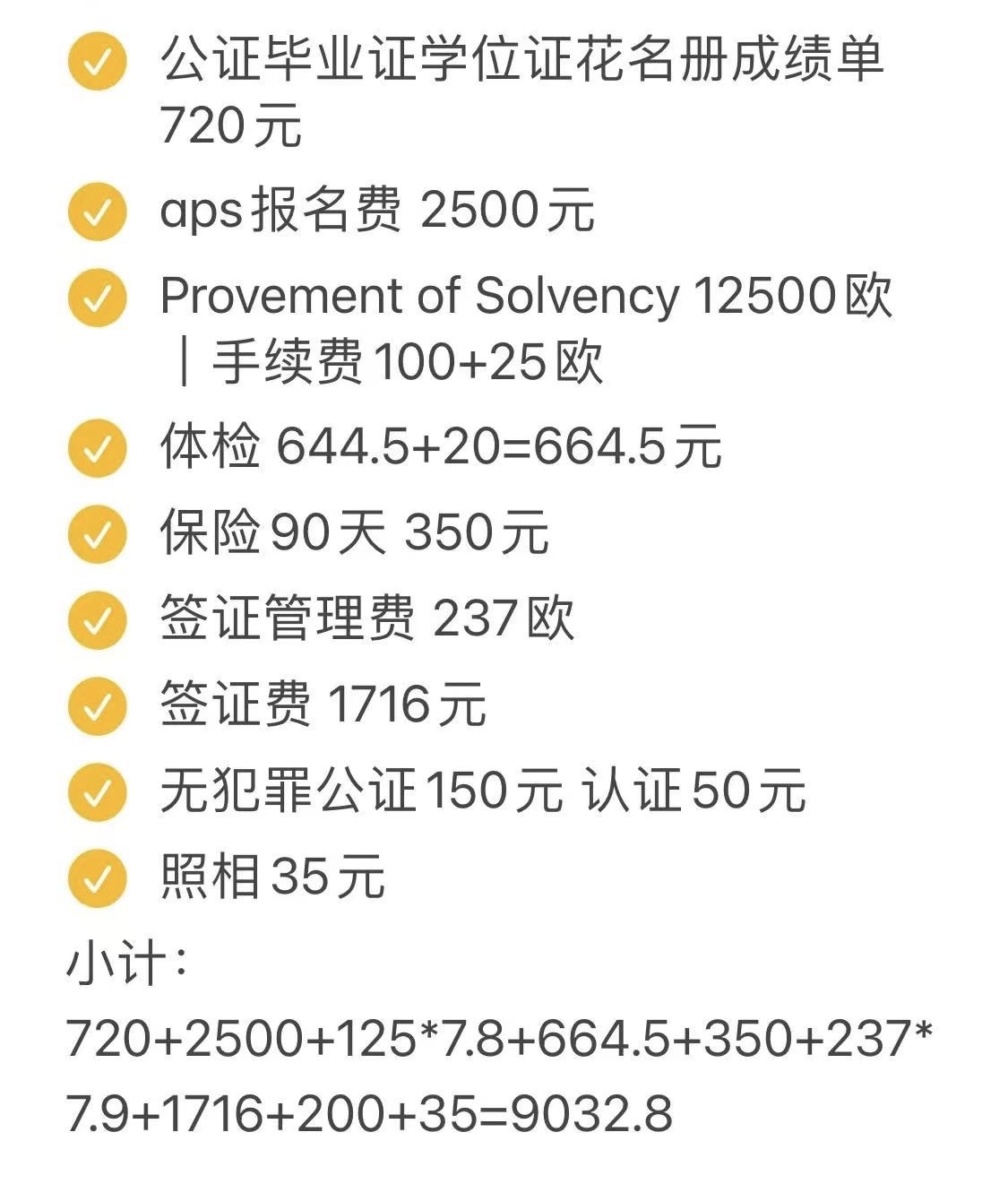Toggle the Provement of Solvency checkbox
Viewport: 1008px width, 1184px height.
point(97,297)
